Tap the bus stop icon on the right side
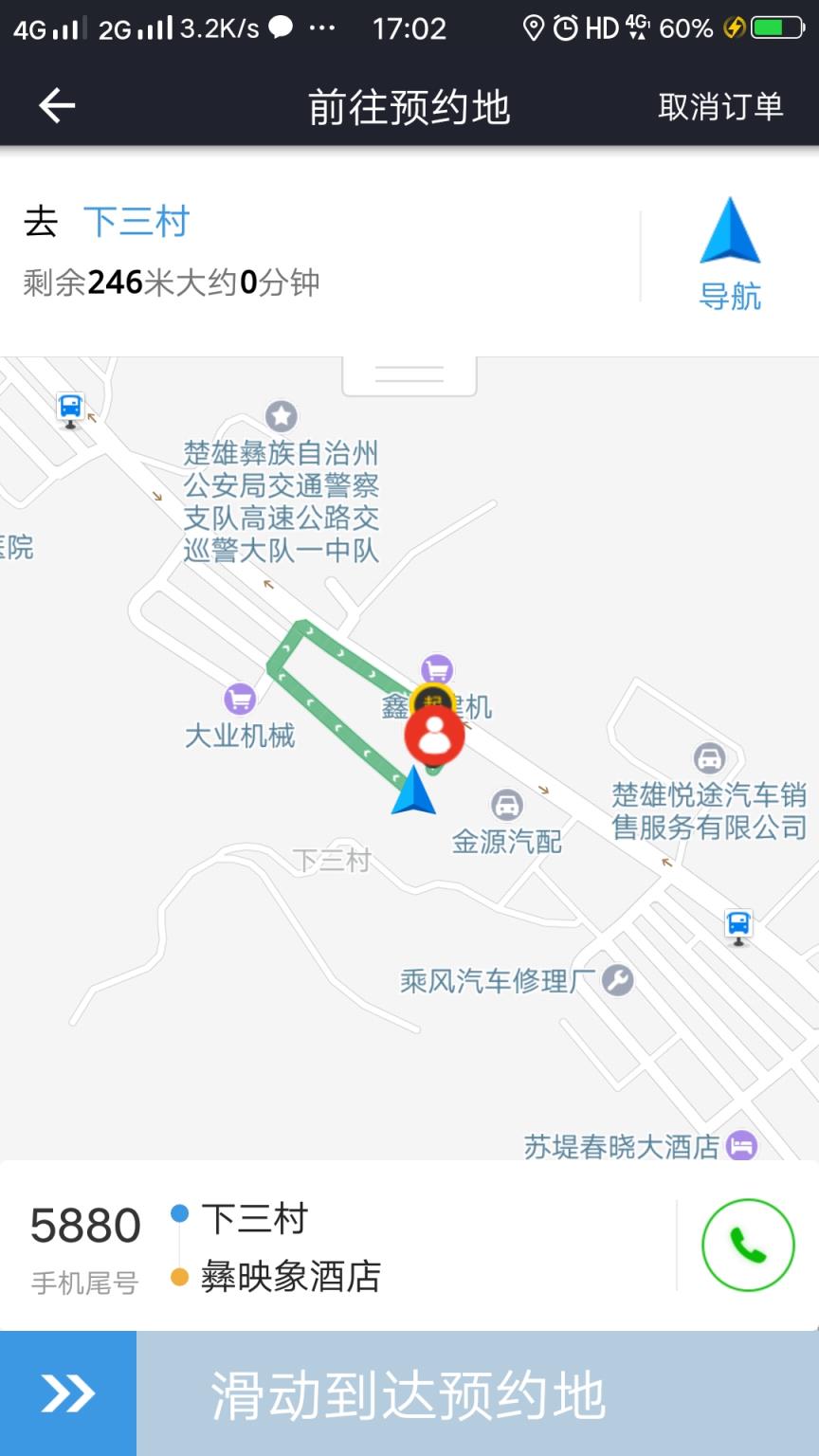 pyautogui.click(x=737, y=924)
